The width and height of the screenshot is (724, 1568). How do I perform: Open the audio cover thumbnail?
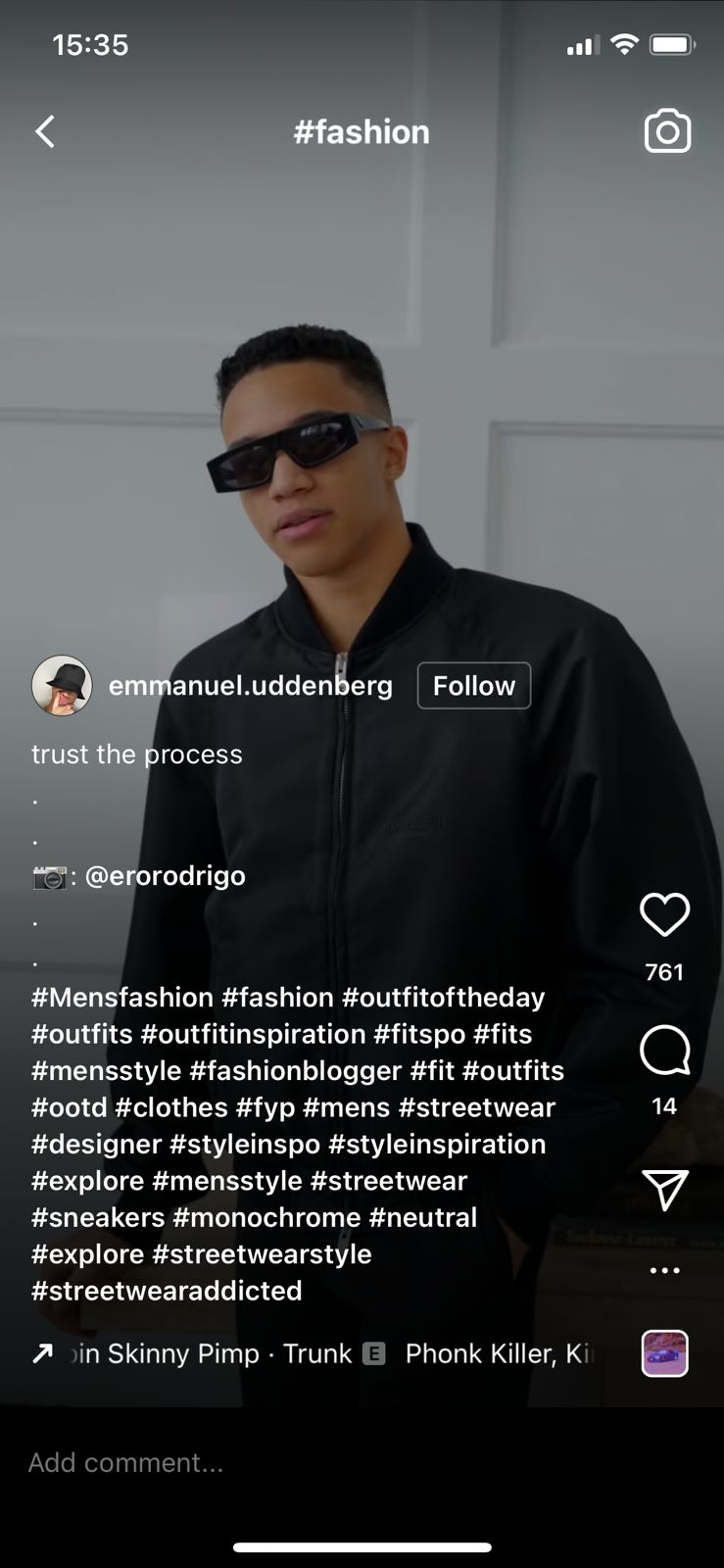664,1353
